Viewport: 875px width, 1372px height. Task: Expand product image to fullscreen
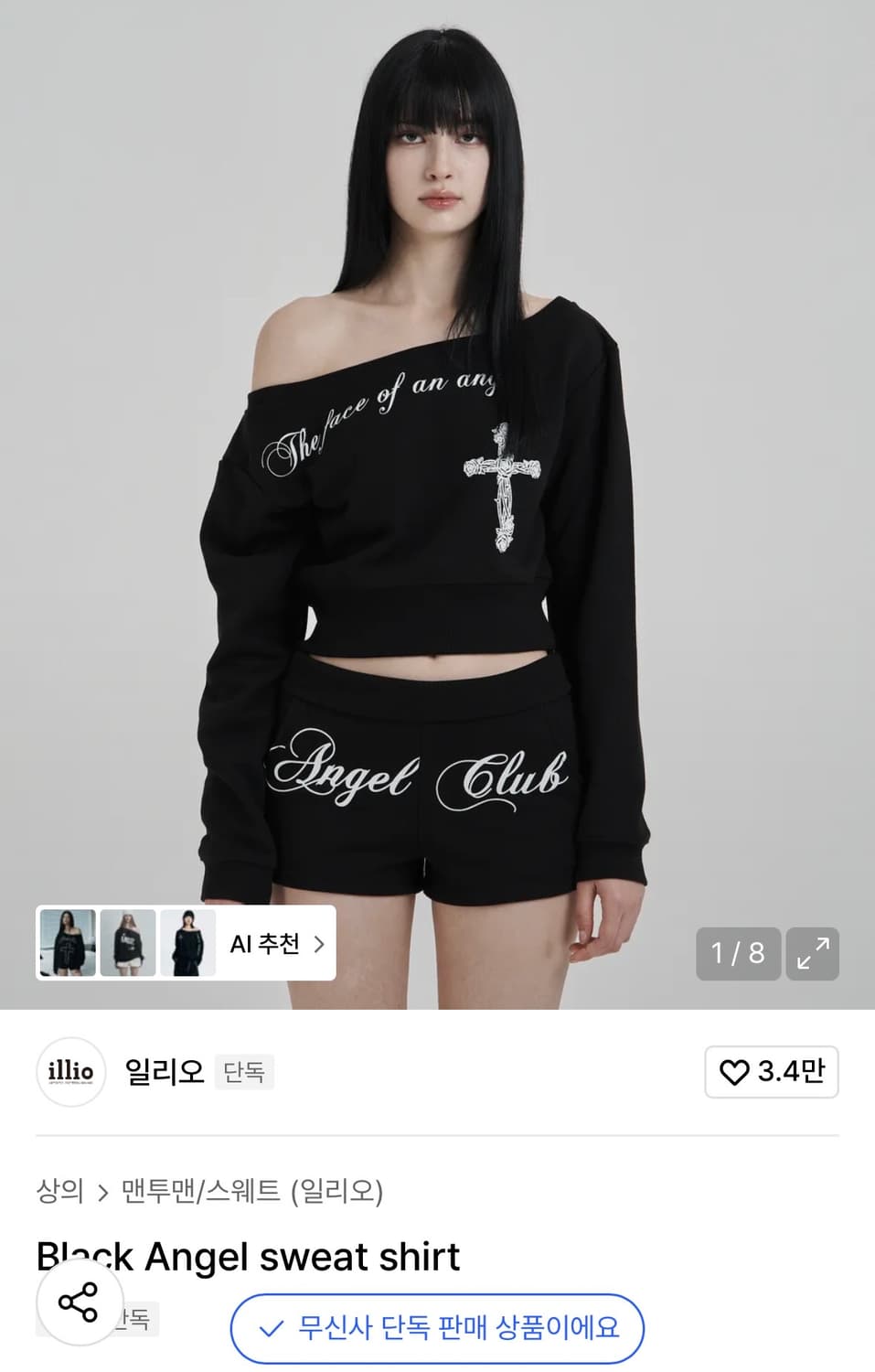point(812,953)
